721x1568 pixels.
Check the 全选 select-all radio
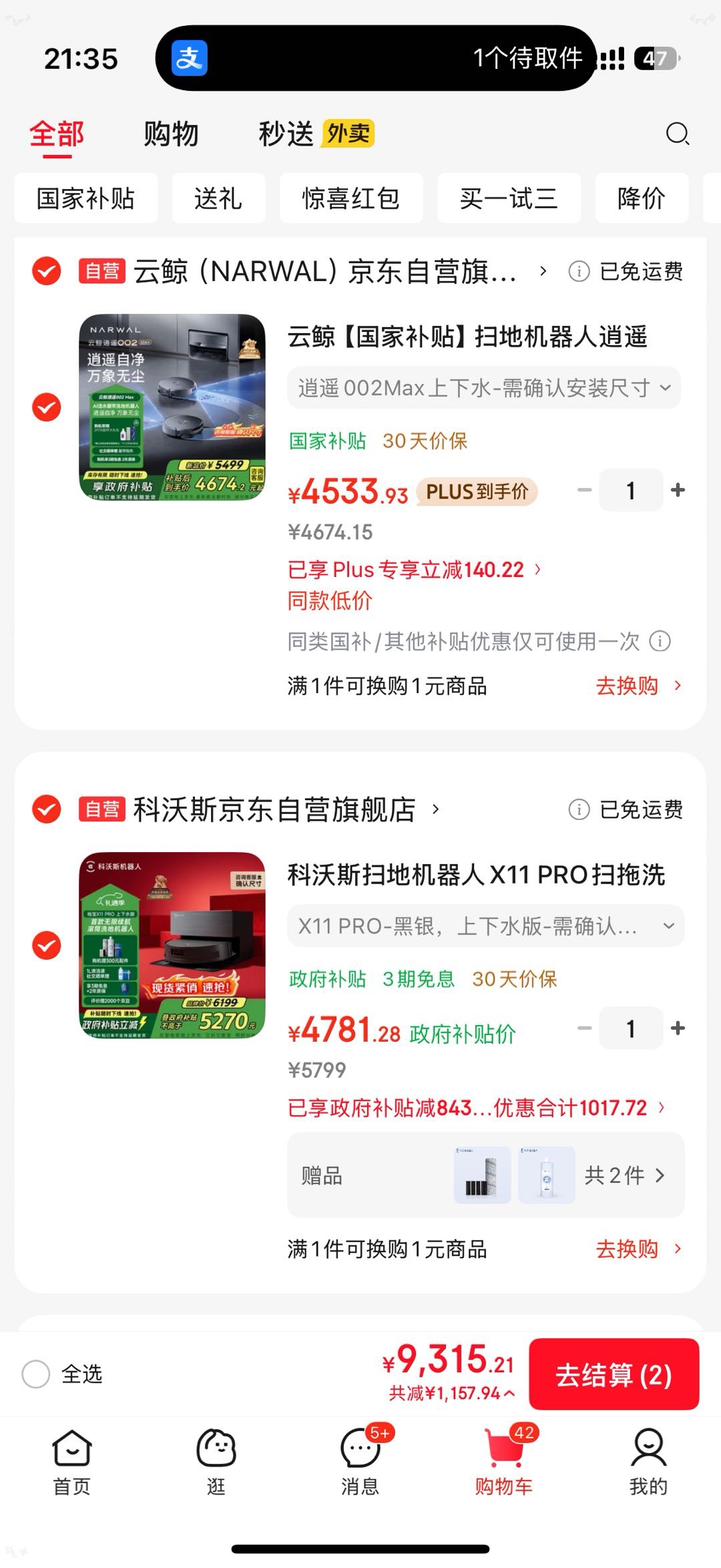point(36,1374)
